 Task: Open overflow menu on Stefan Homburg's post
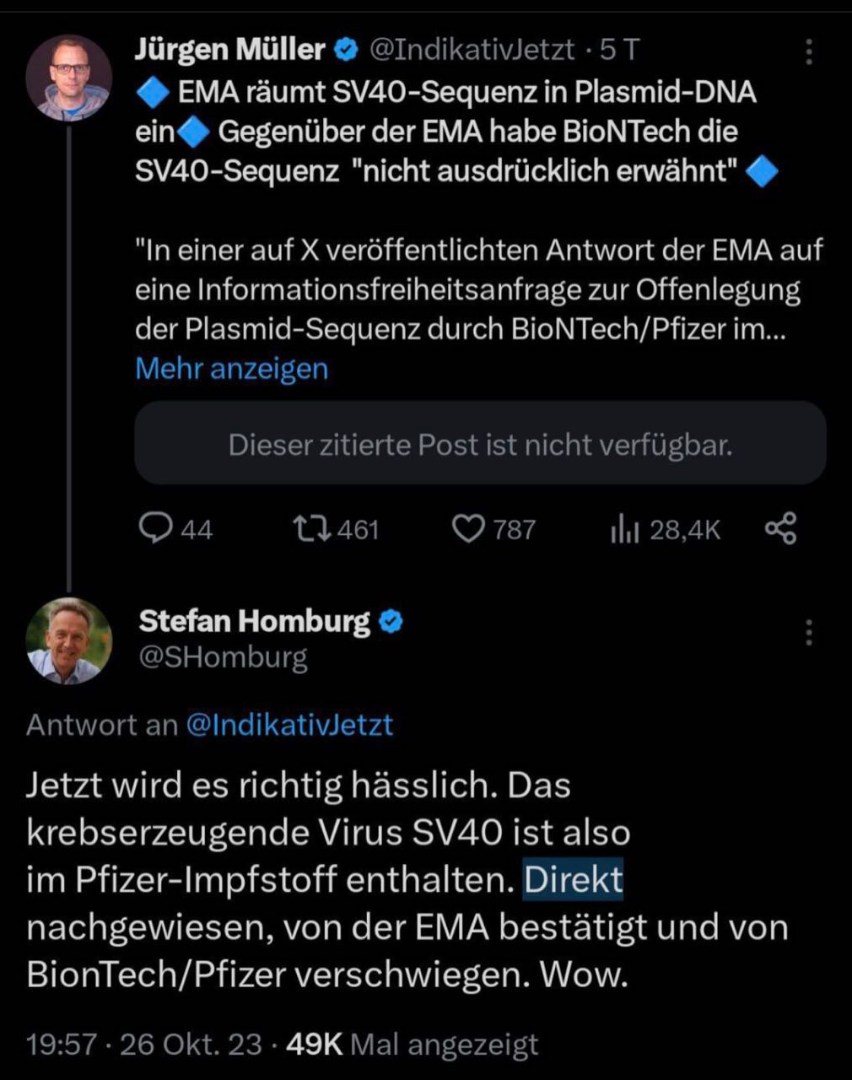click(809, 632)
